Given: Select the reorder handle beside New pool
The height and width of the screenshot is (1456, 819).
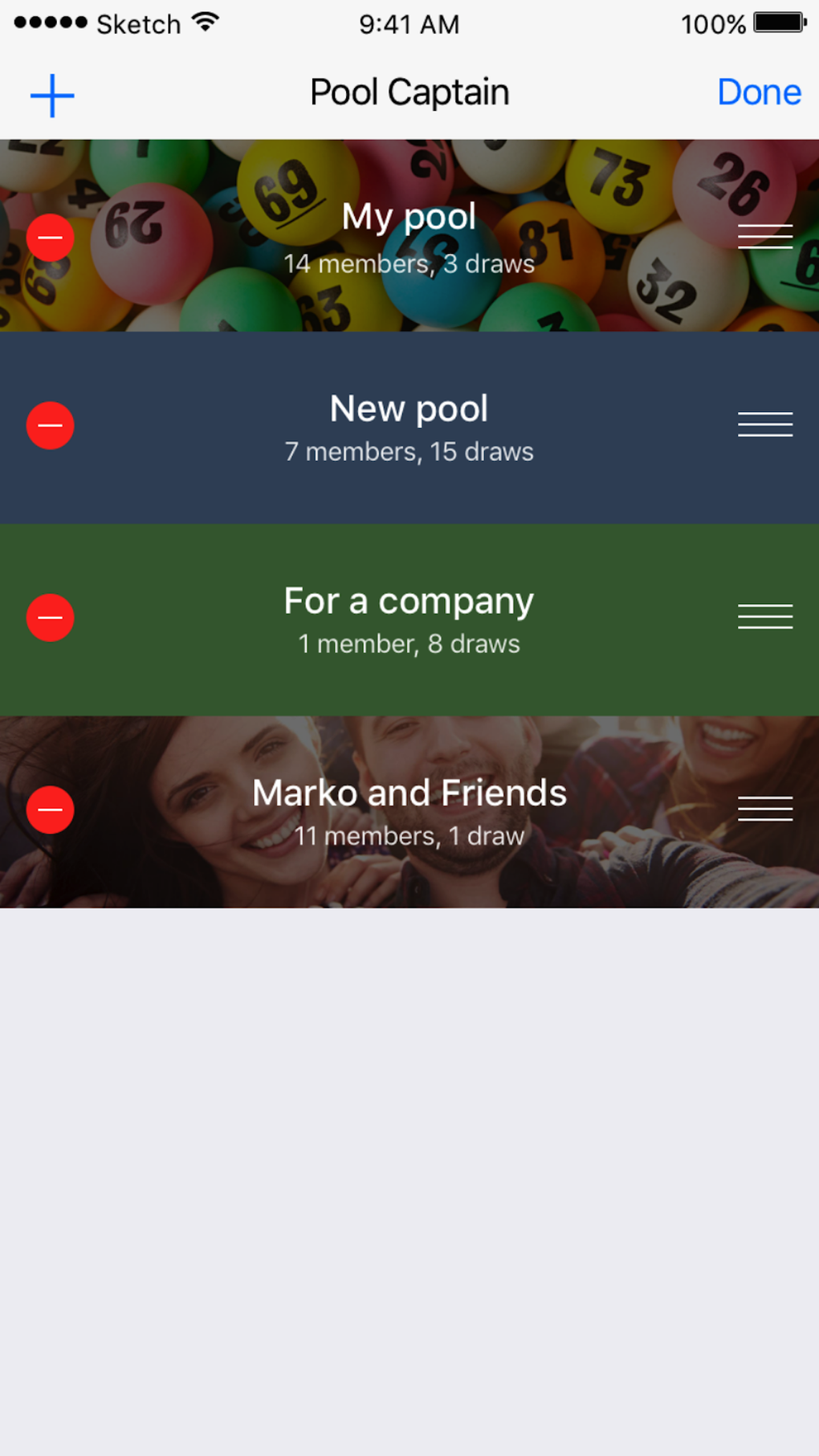Looking at the screenshot, I should 764,425.
